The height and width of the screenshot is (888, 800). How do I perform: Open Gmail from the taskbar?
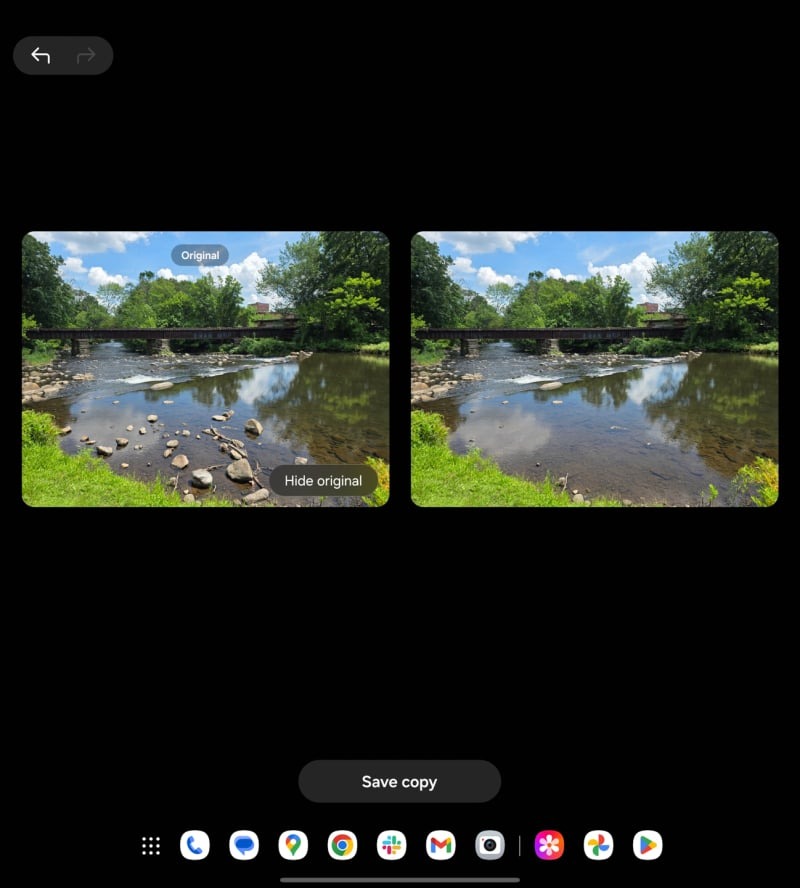pyautogui.click(x=440, y=846)
